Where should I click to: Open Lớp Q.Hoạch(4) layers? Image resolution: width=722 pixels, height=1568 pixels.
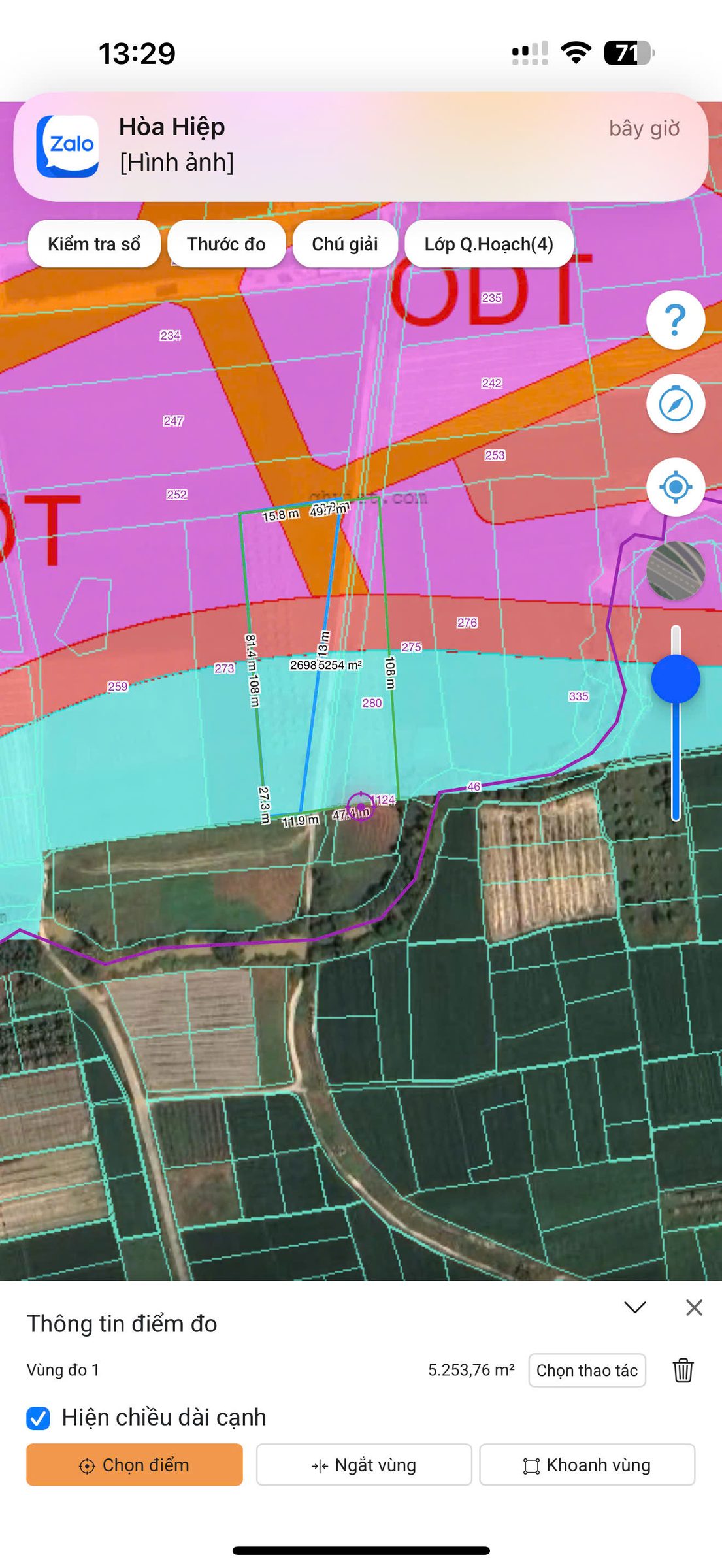tap(489, 244)
